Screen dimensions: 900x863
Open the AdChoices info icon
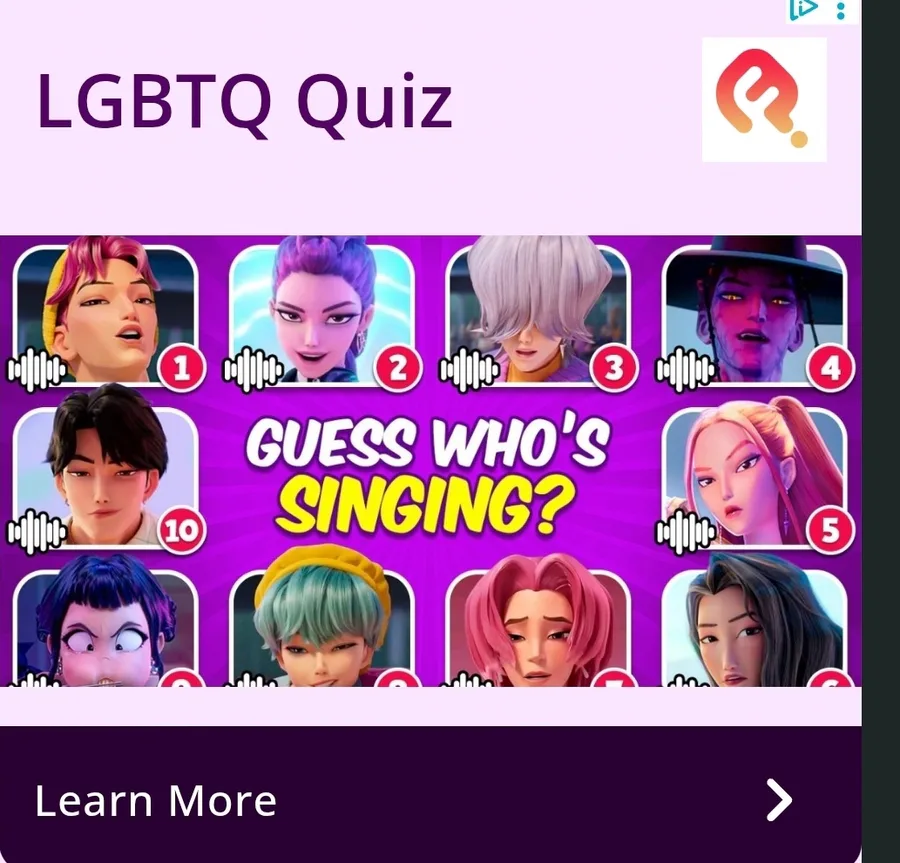coord(804,9)
